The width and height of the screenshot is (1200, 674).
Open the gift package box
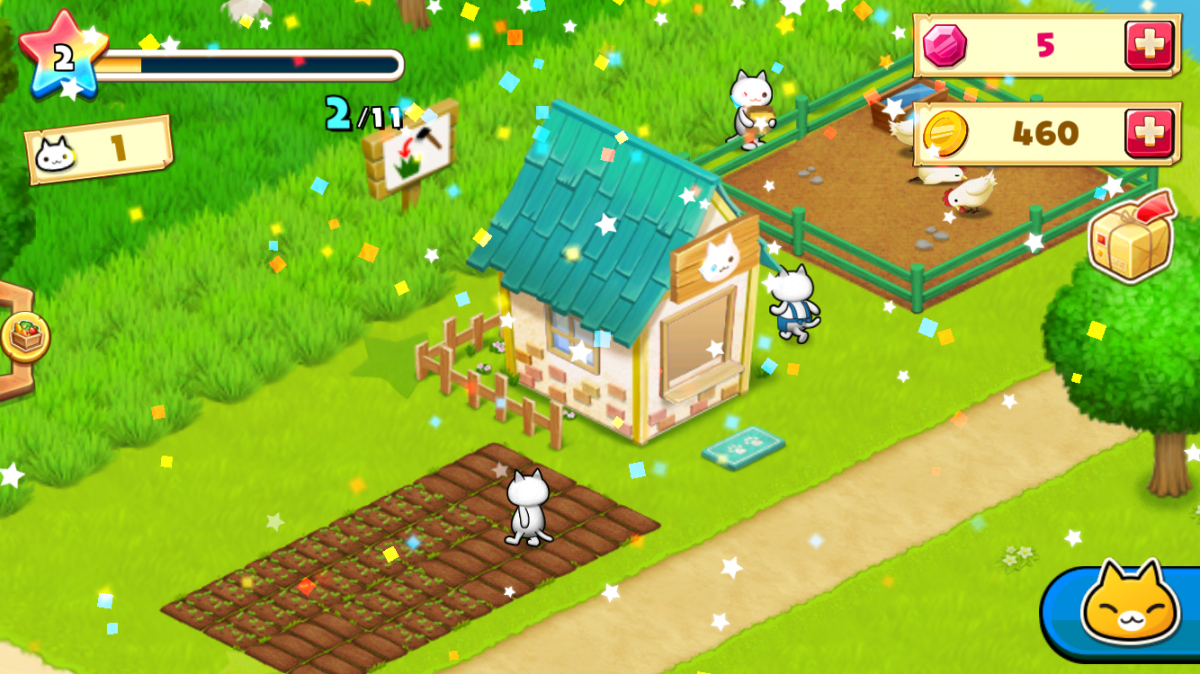1131,238
